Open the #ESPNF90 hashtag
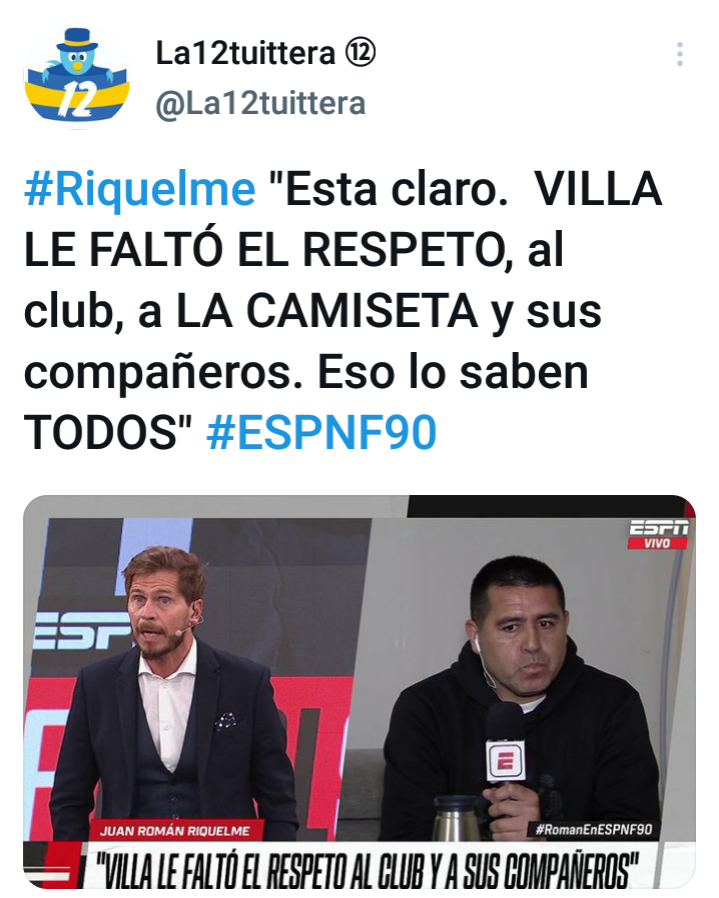Screen dimensions: 719x898 pyautogui.click(x=321, y=433)
